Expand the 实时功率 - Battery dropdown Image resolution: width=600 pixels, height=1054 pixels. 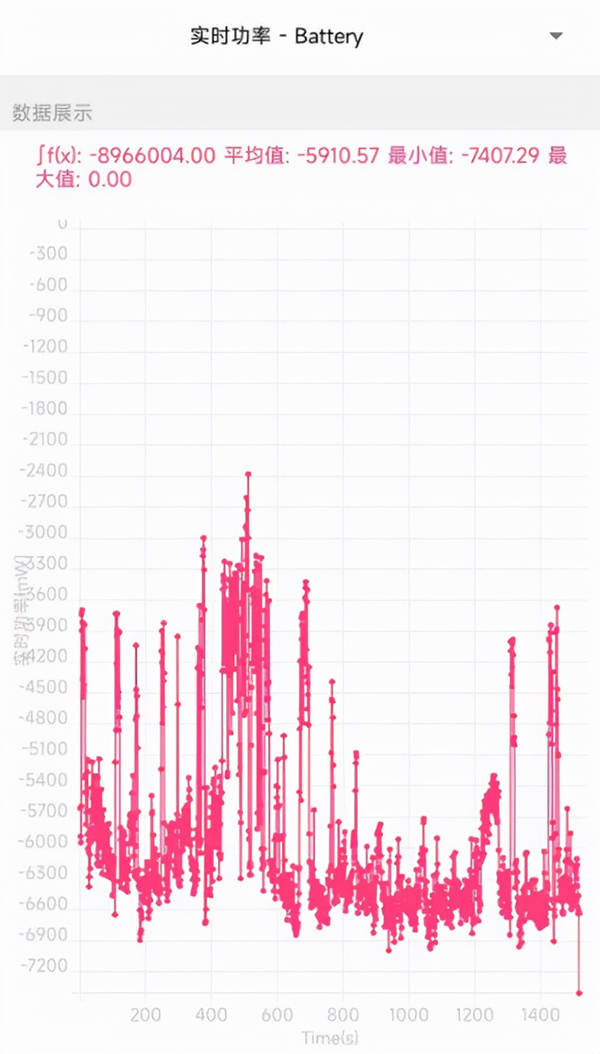click(556, 37)
